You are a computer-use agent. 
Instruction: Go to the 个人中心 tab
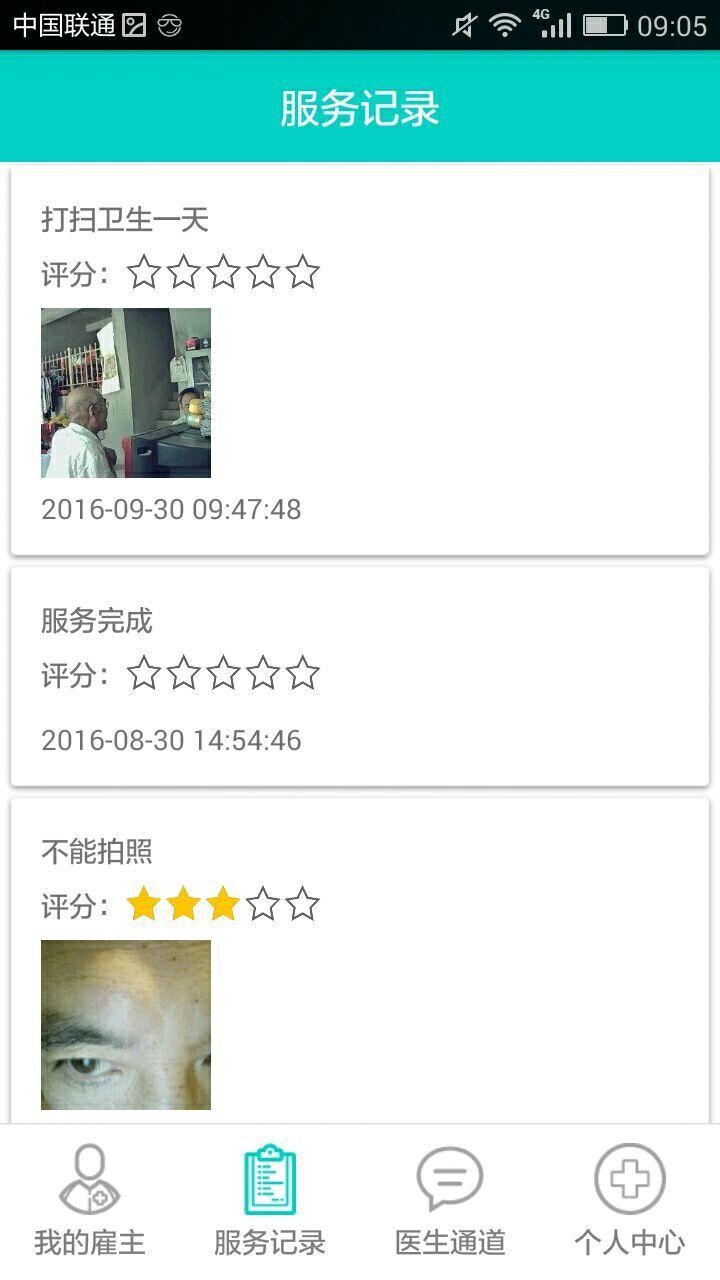(x=629, y=1200)
